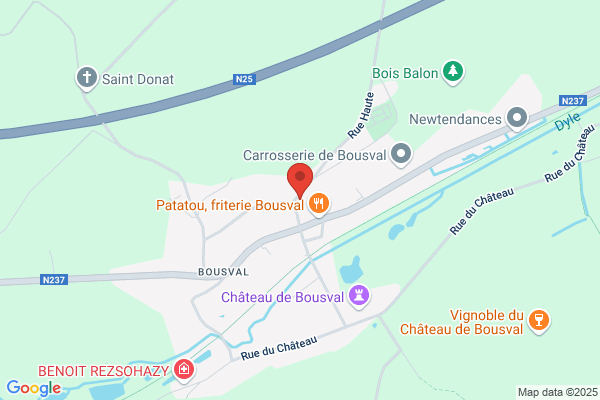Open the Newtendances place marker
The width and height of the screenshot is (600, 400).
point(517,118)
